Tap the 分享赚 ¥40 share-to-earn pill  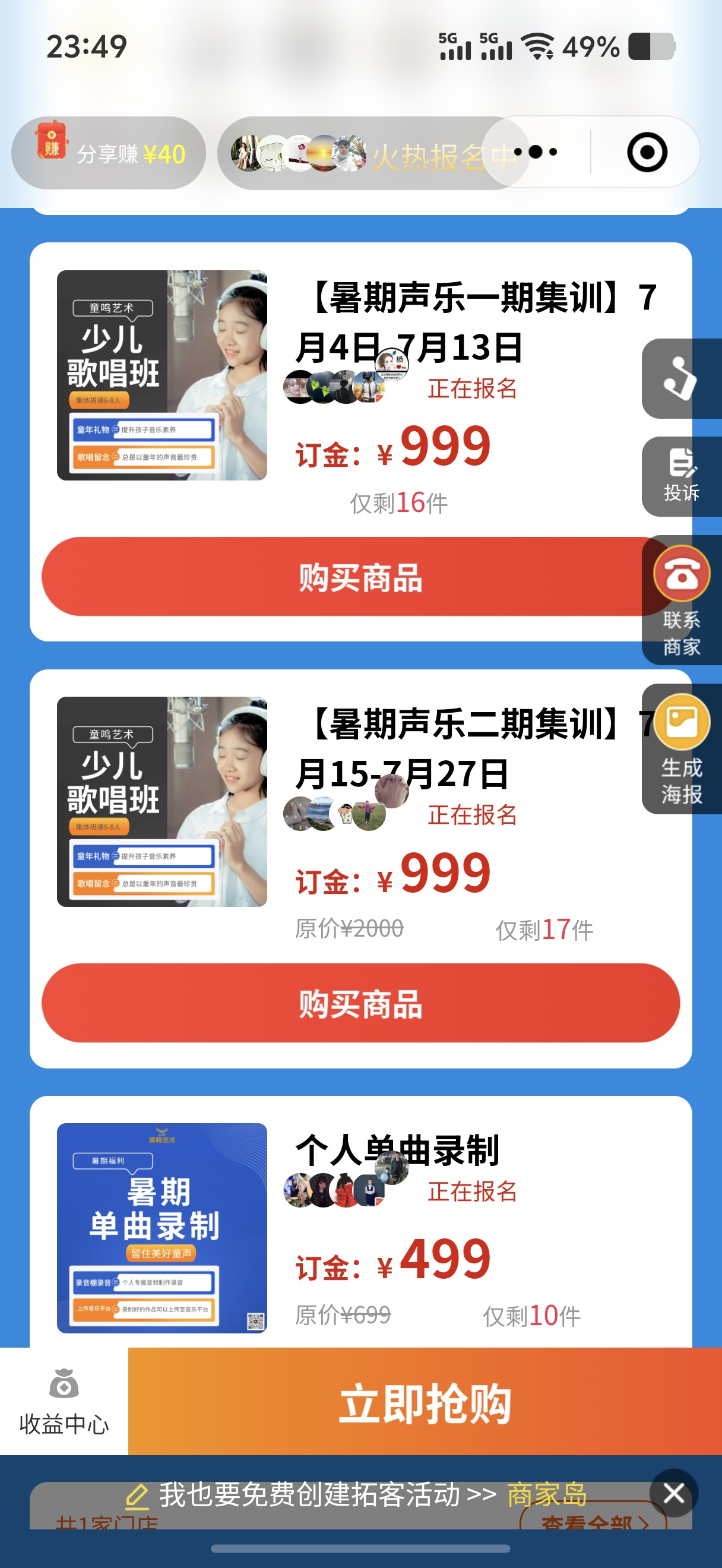pyautogui.click(x=108, y=153)
